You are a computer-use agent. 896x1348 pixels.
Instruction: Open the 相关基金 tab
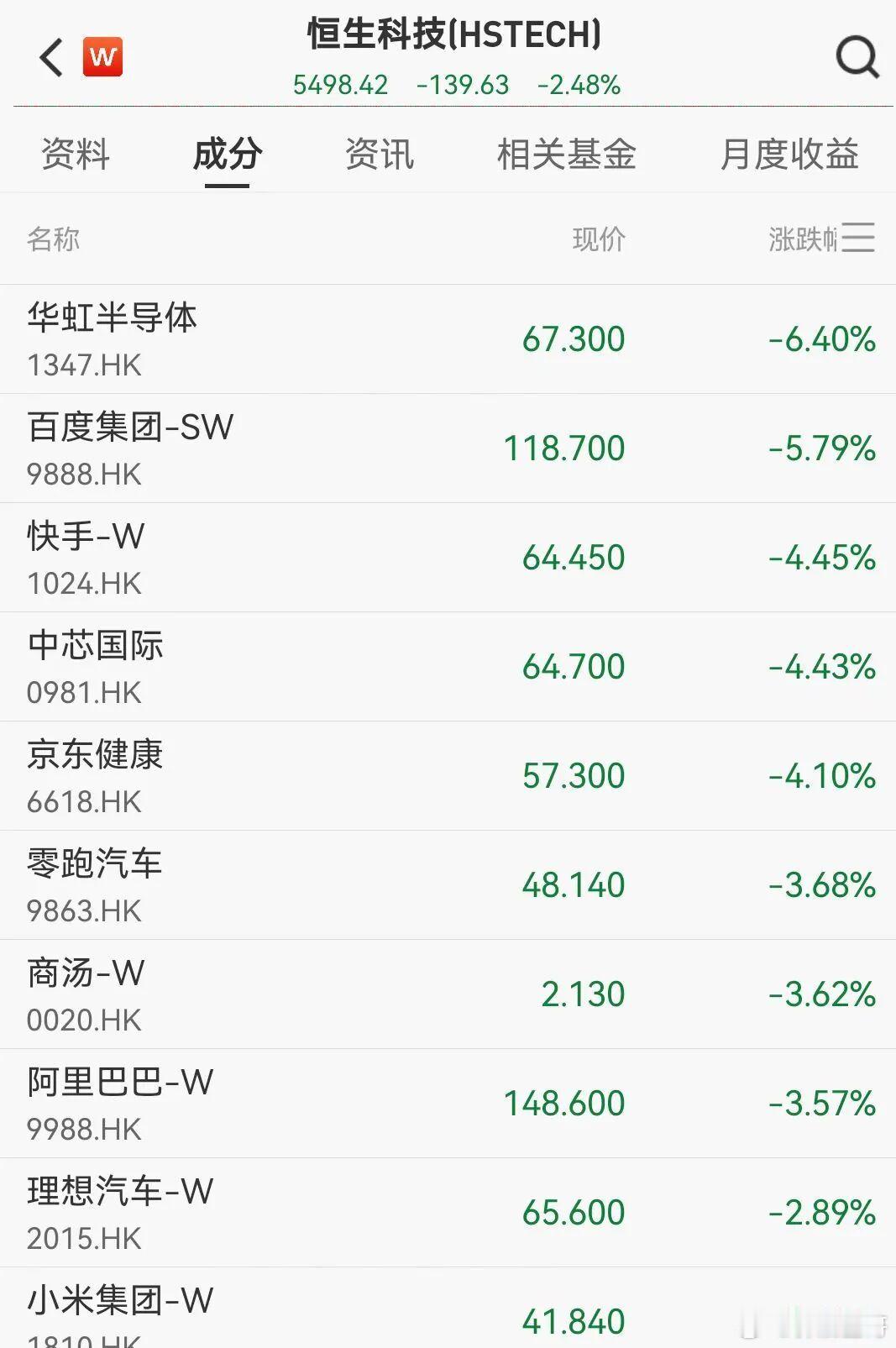coord(567,155)
